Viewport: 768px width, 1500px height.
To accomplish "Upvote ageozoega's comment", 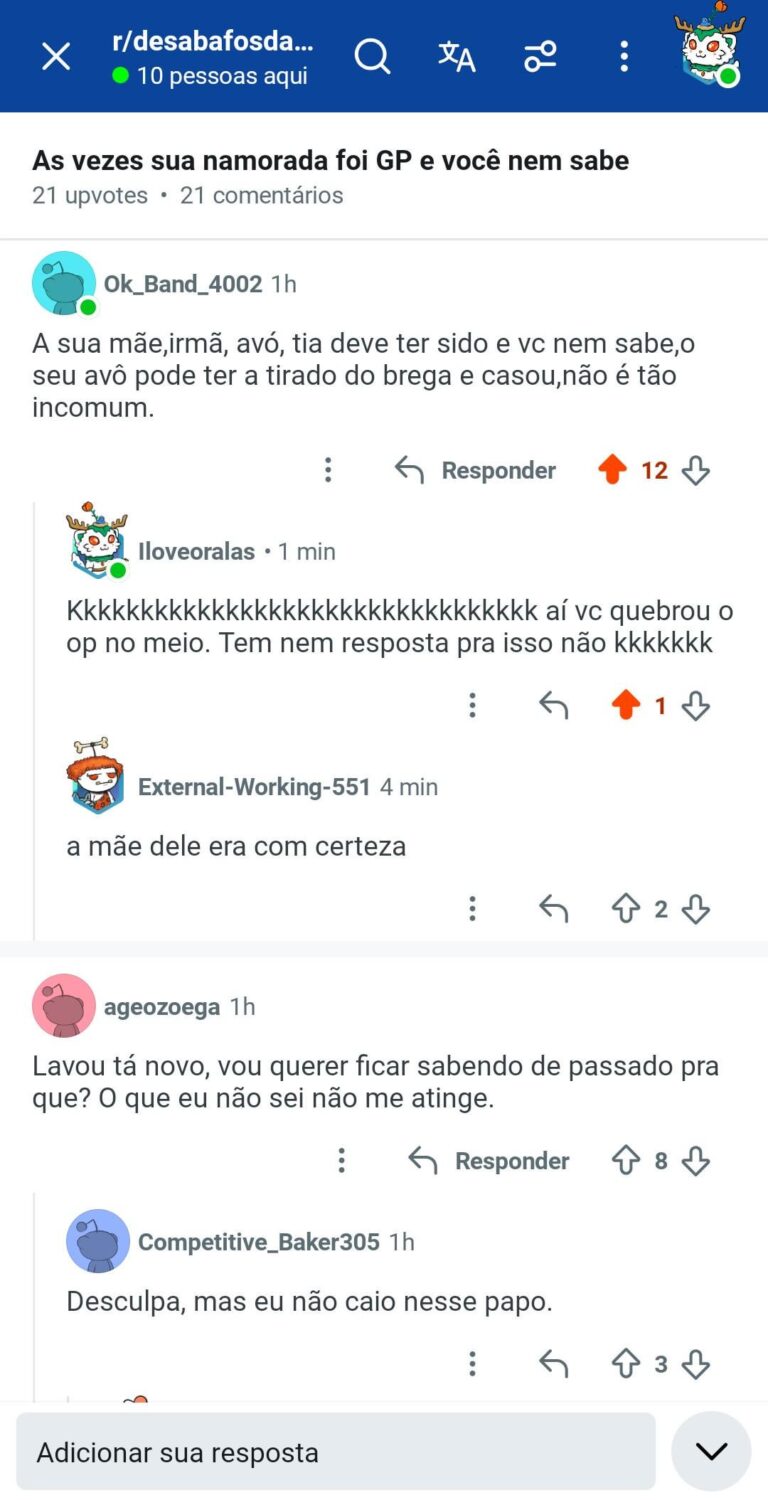I will pyautogui.click(x=626, y=1161).
